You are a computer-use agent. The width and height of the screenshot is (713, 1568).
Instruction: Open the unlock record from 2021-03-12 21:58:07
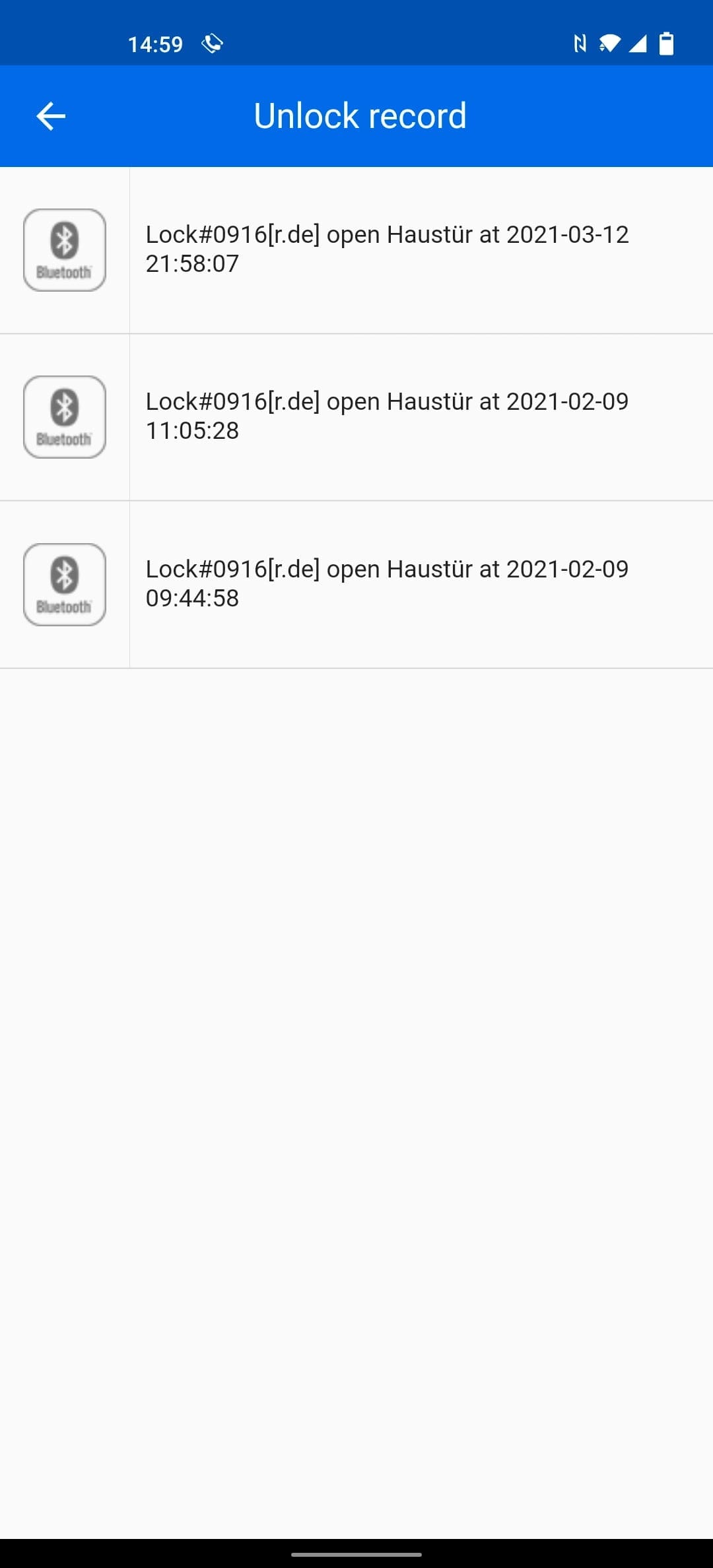coord(356,250)
